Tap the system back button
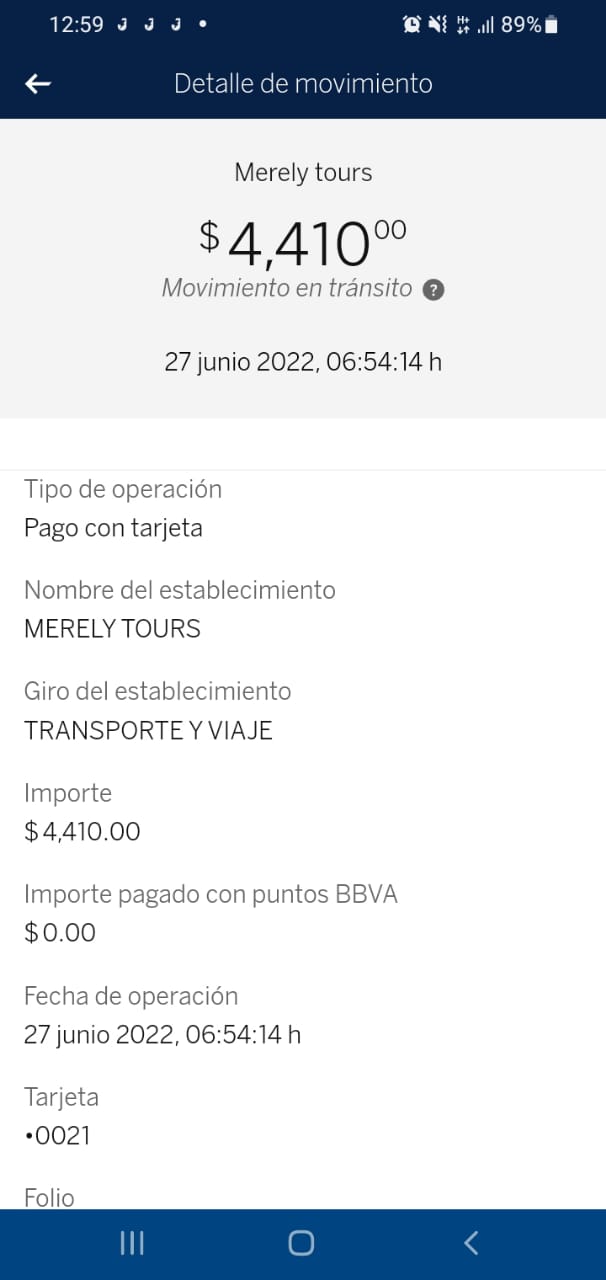The image size is (606, 1280). [471, 1243]
